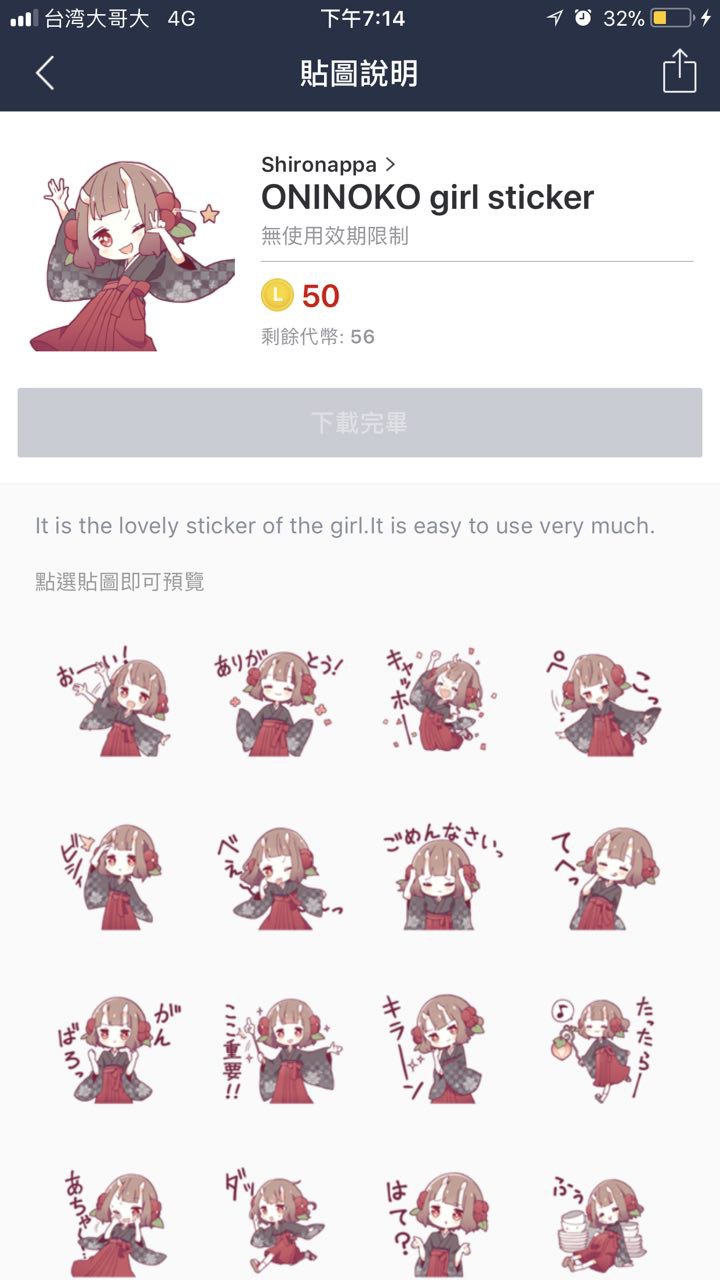Preview the たったらー sticker with music note
Screen dimensions: 720x1280
pos(605,1048)
